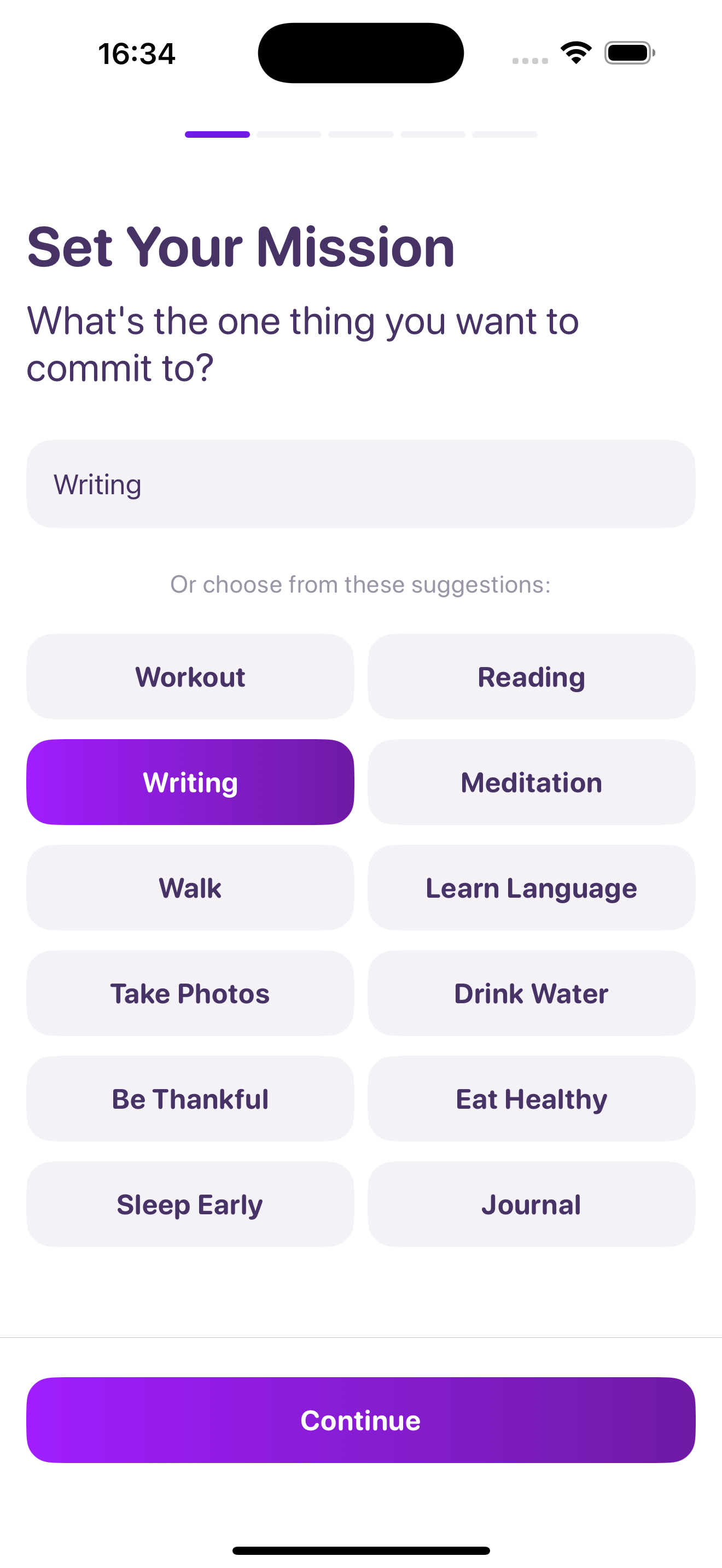Select the Workout suggestion
722x1568 pixels.
click(190, 676)
